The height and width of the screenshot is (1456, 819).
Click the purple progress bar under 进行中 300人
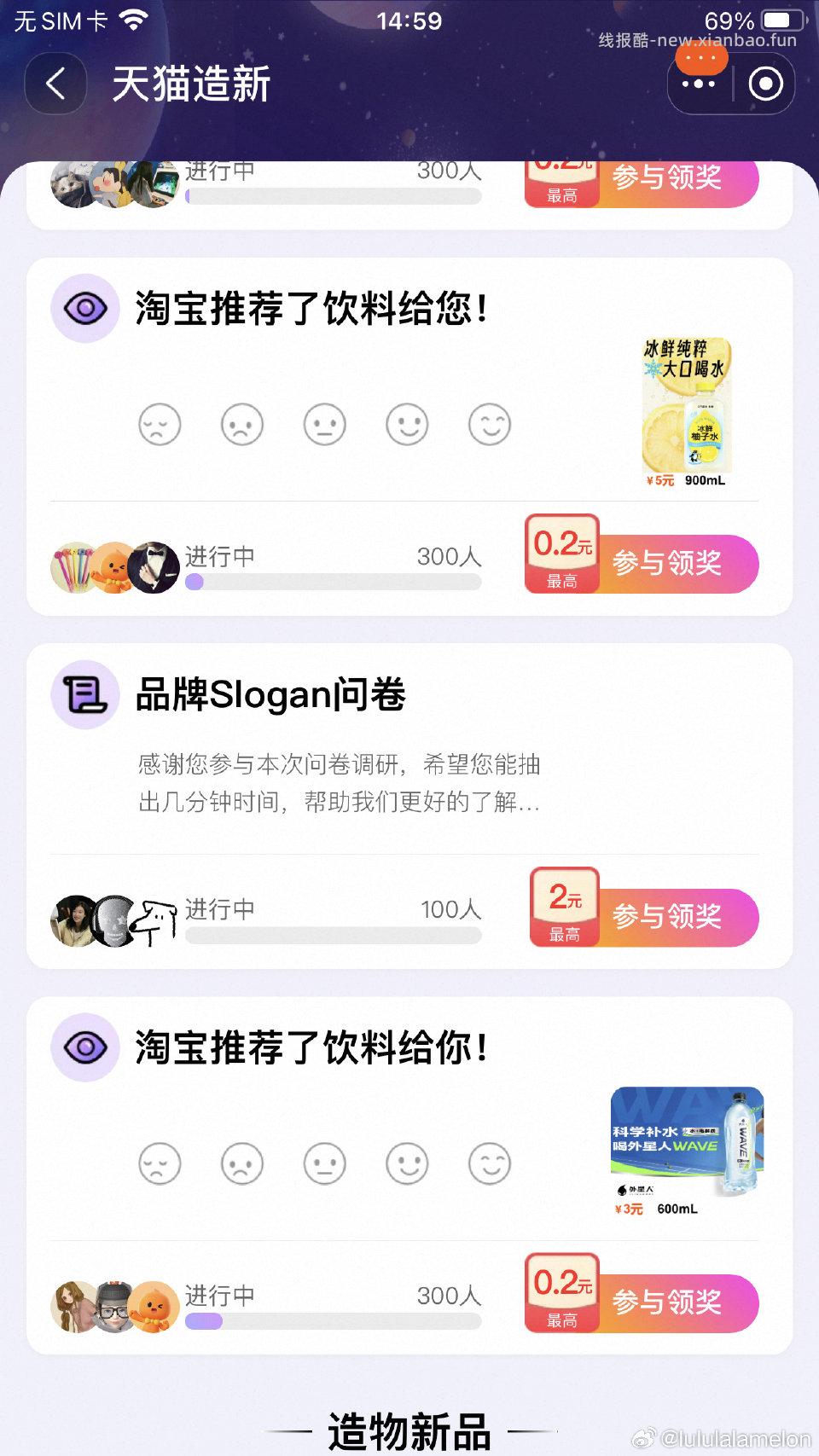pos(333,583)
